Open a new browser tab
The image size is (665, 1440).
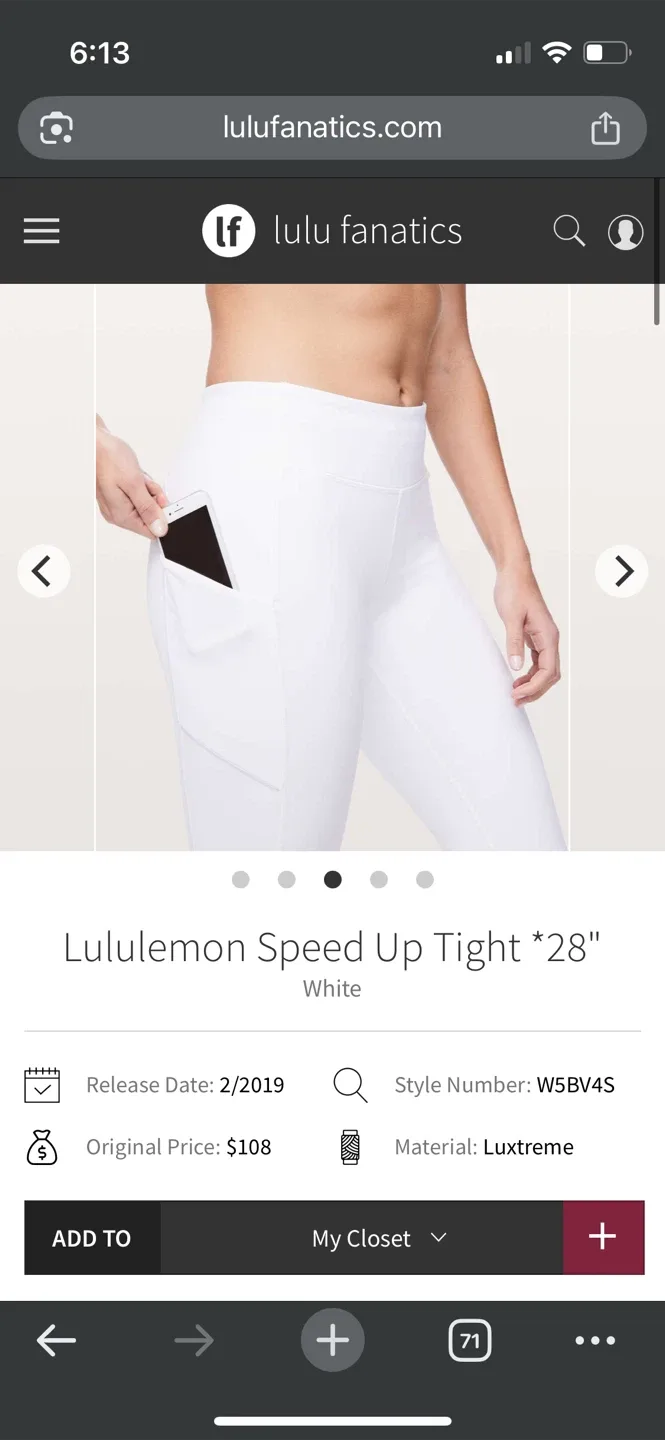coord(332,1341)
